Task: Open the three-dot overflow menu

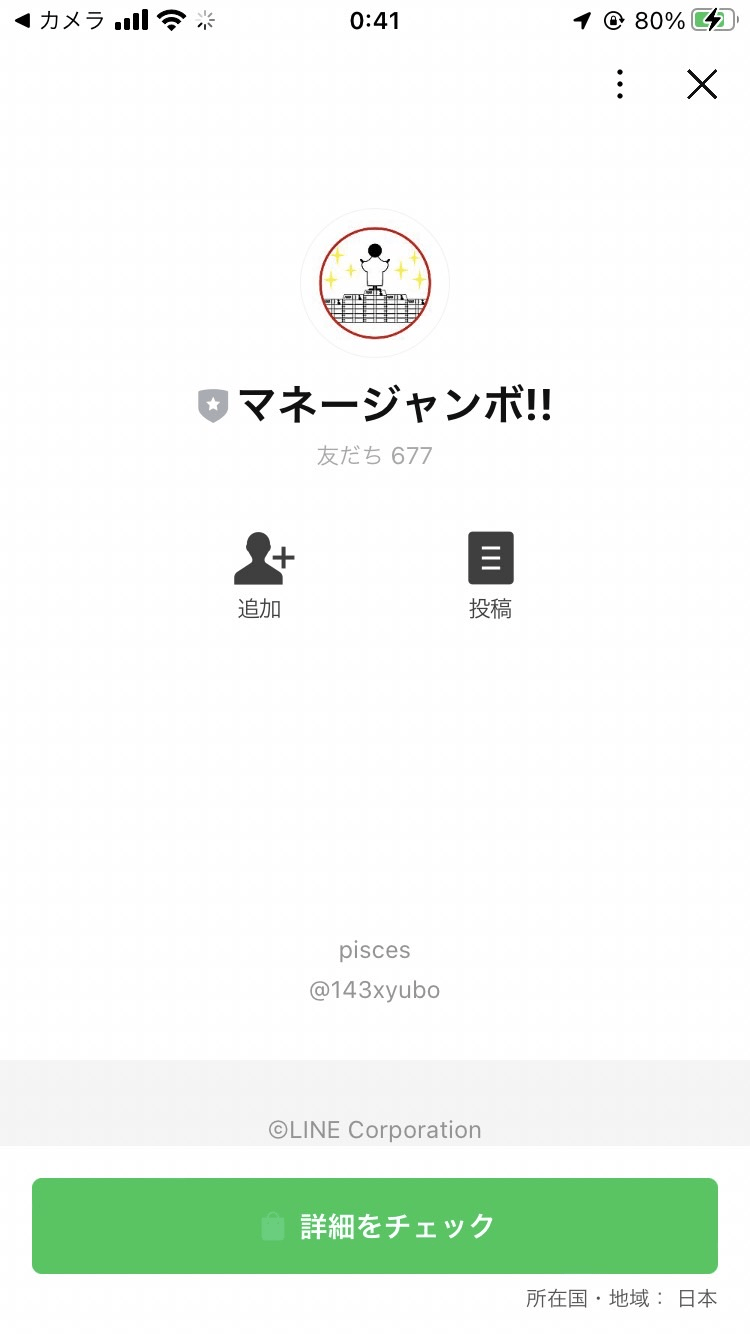Action: (x=620, y=85)
